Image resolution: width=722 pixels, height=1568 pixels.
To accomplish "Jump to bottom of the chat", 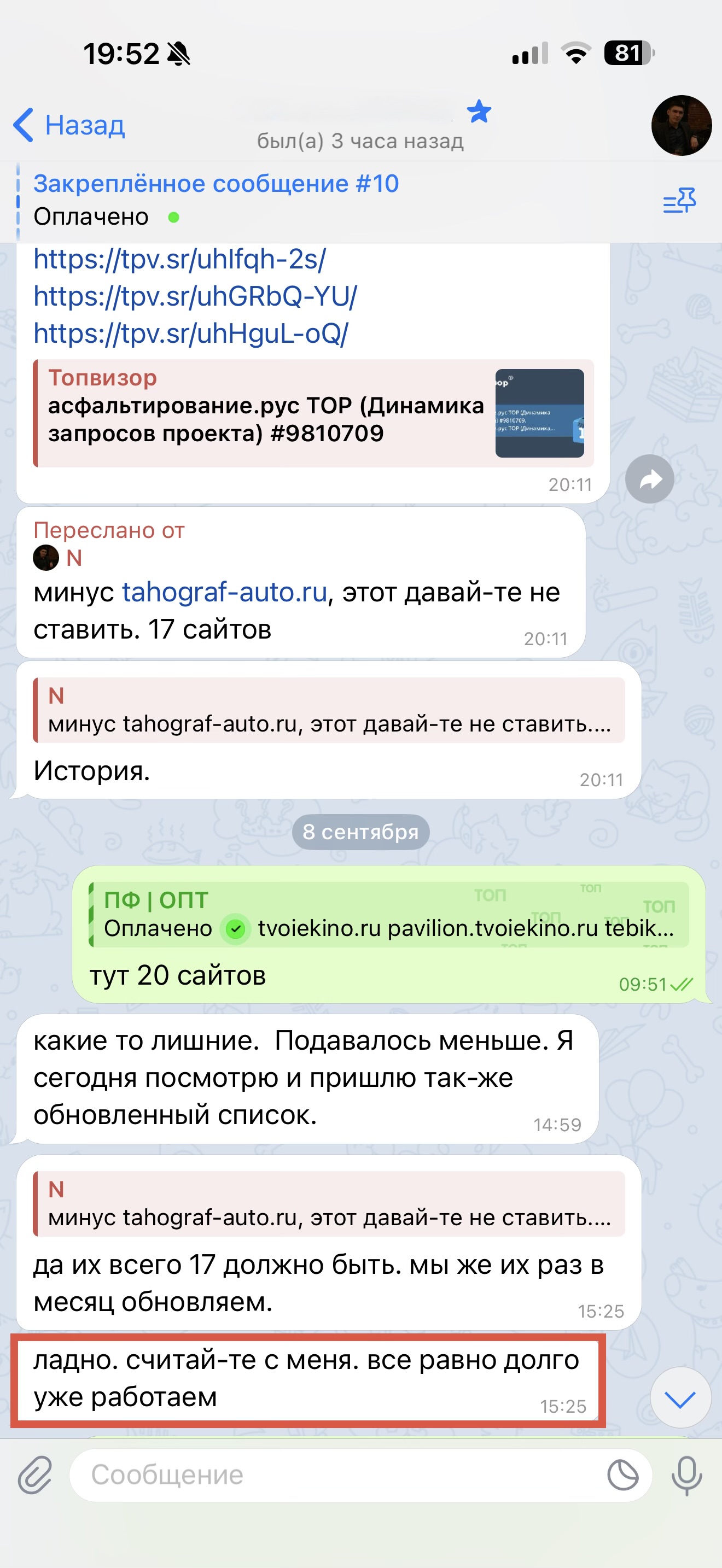I will click(x=680, y=1397).
